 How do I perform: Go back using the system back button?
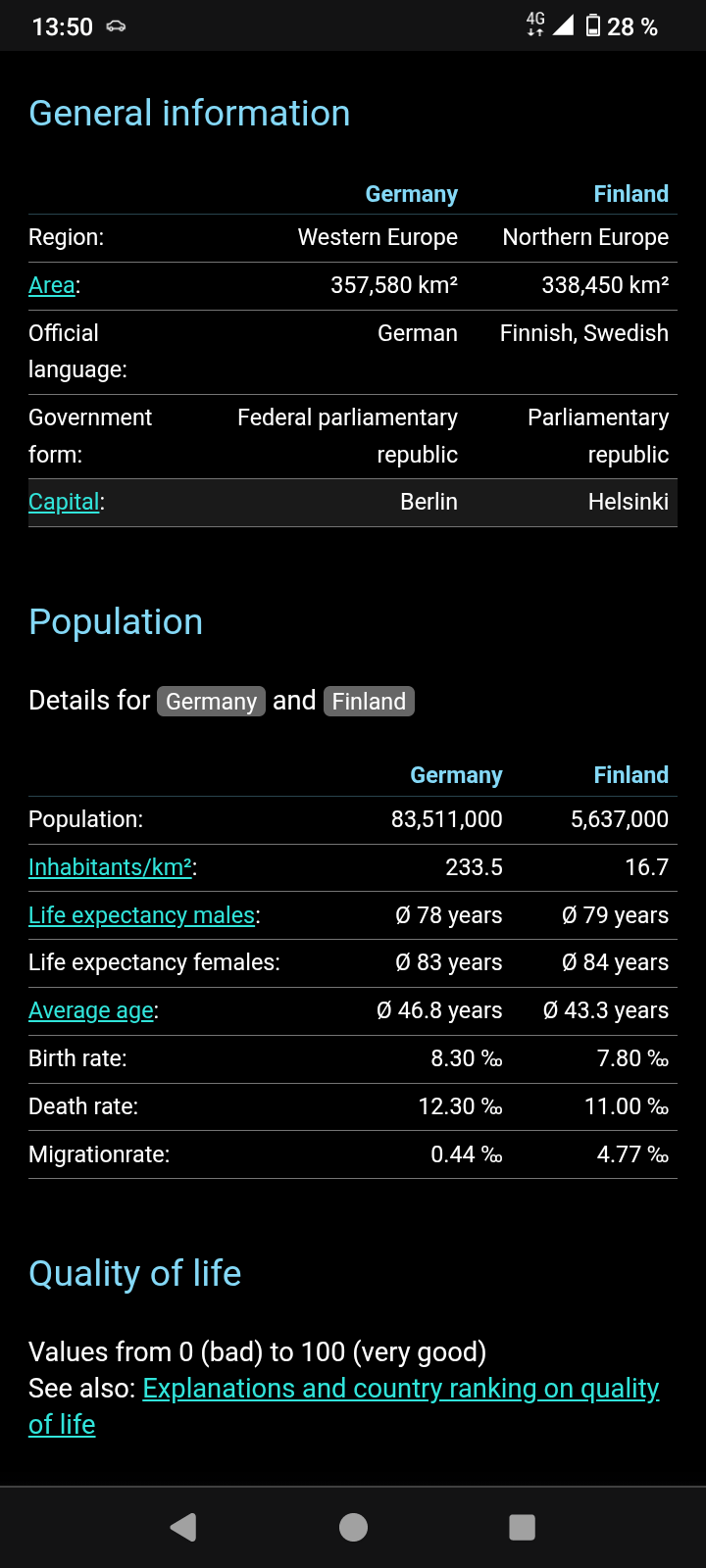(183, 1527)
